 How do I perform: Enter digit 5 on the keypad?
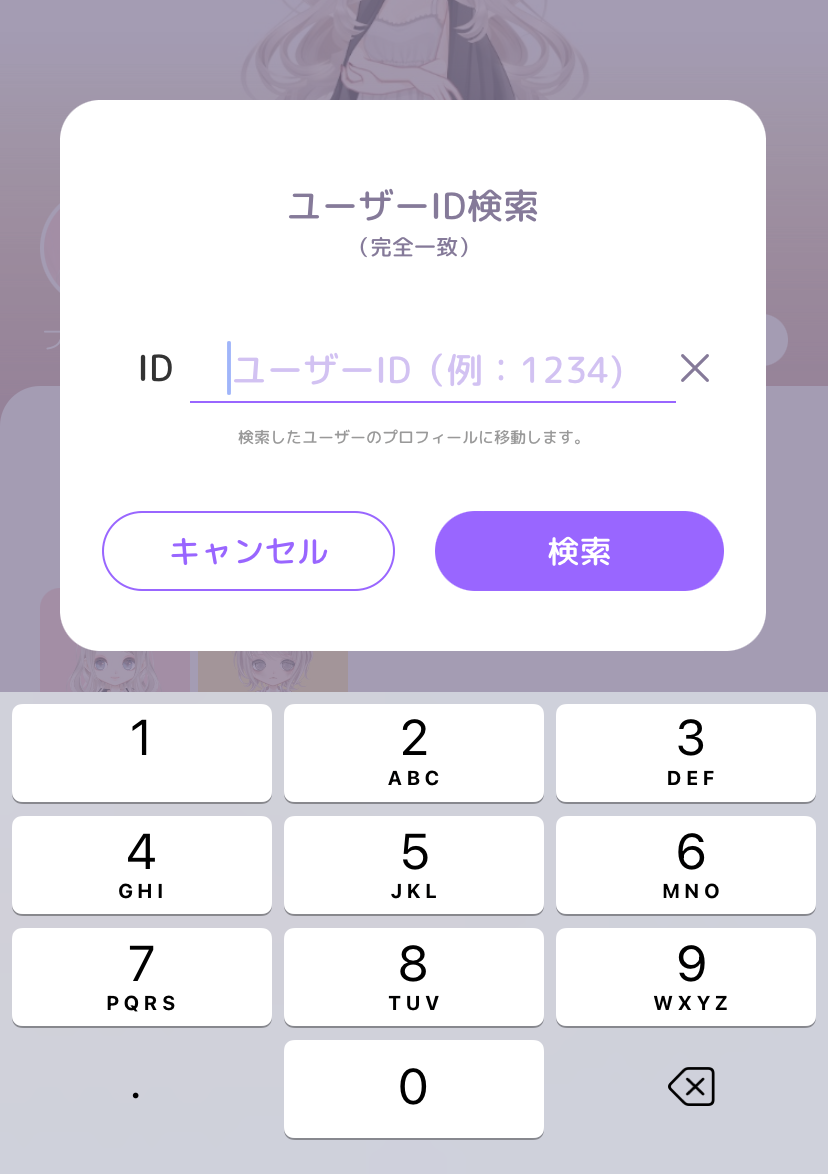click(414, 865)
